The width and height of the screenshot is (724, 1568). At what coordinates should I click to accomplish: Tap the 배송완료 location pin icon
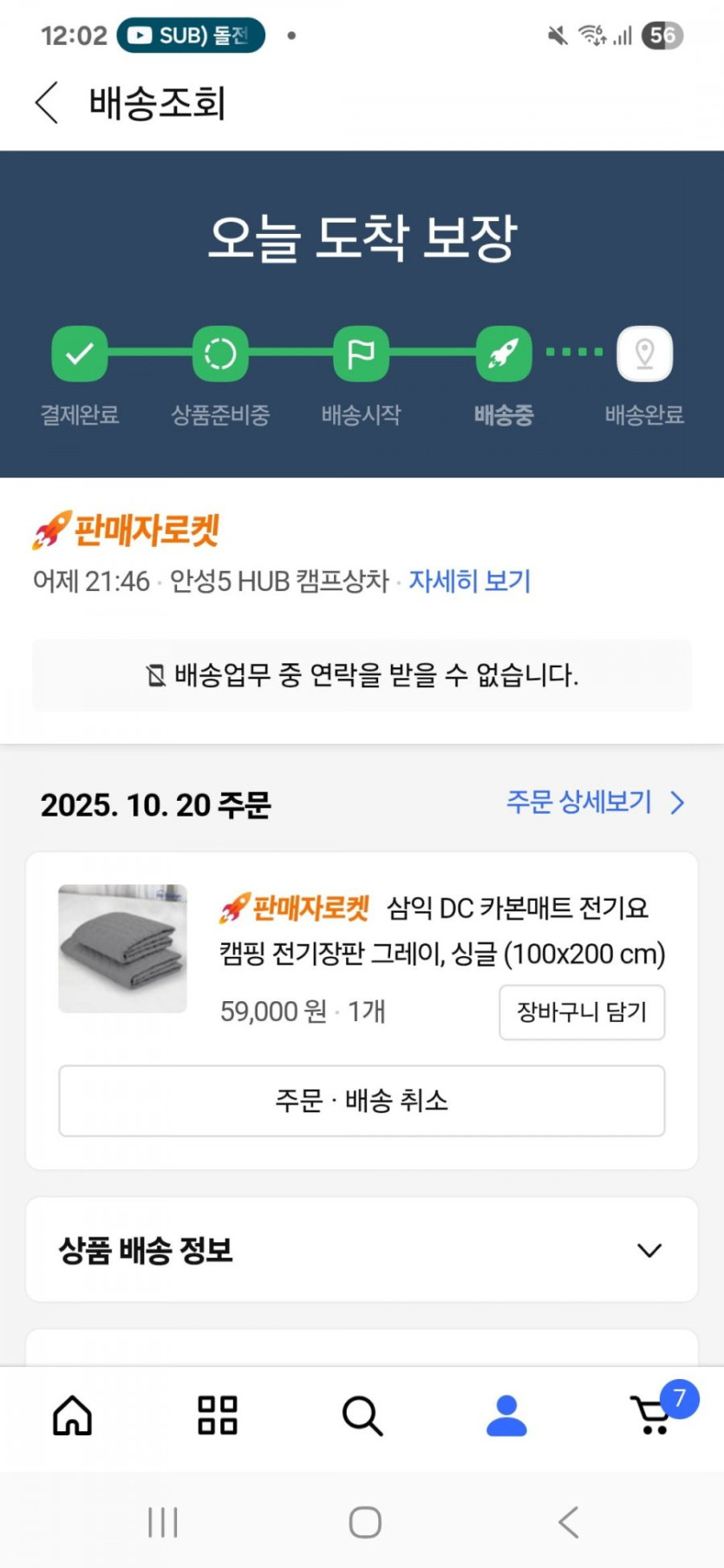coord(644,353)
